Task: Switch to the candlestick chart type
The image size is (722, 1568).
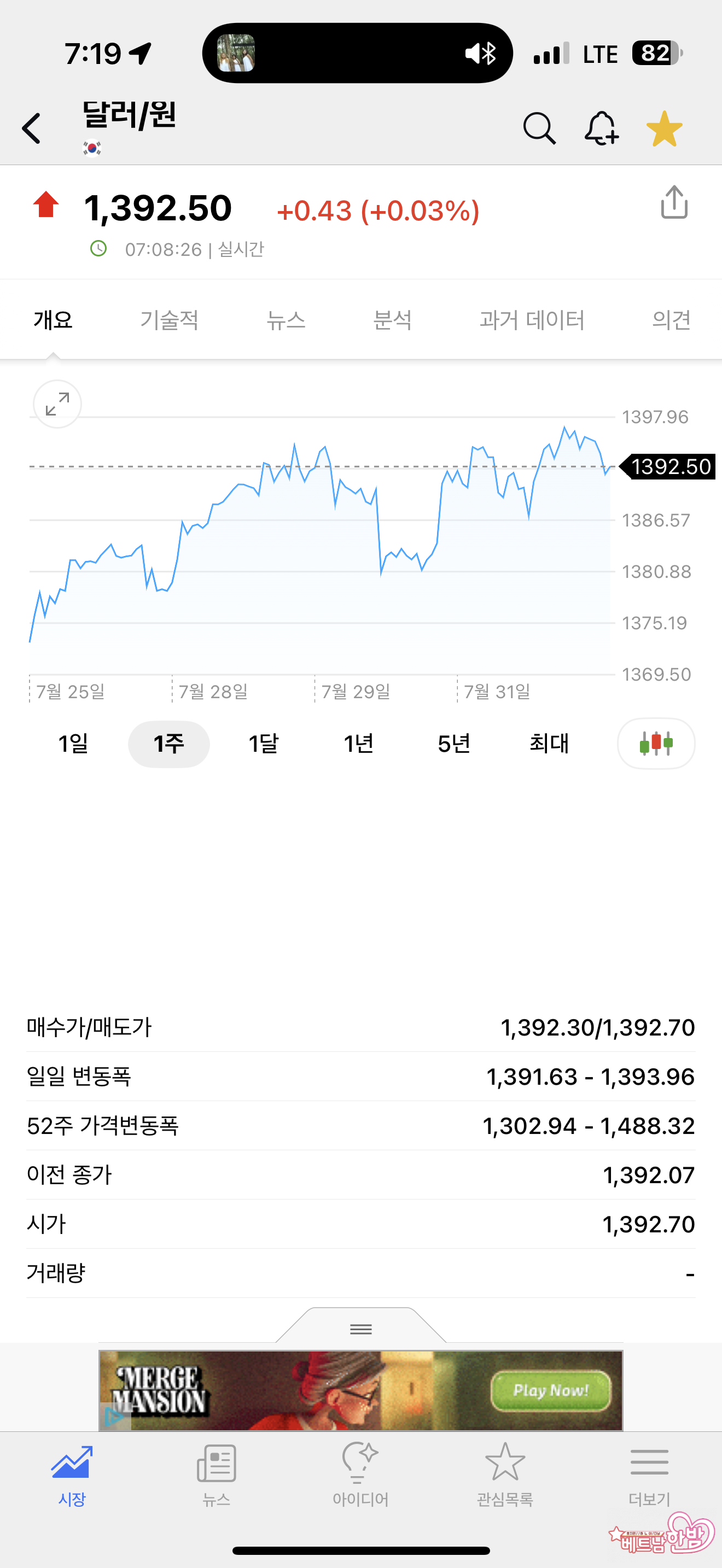Action: [656, 744]
